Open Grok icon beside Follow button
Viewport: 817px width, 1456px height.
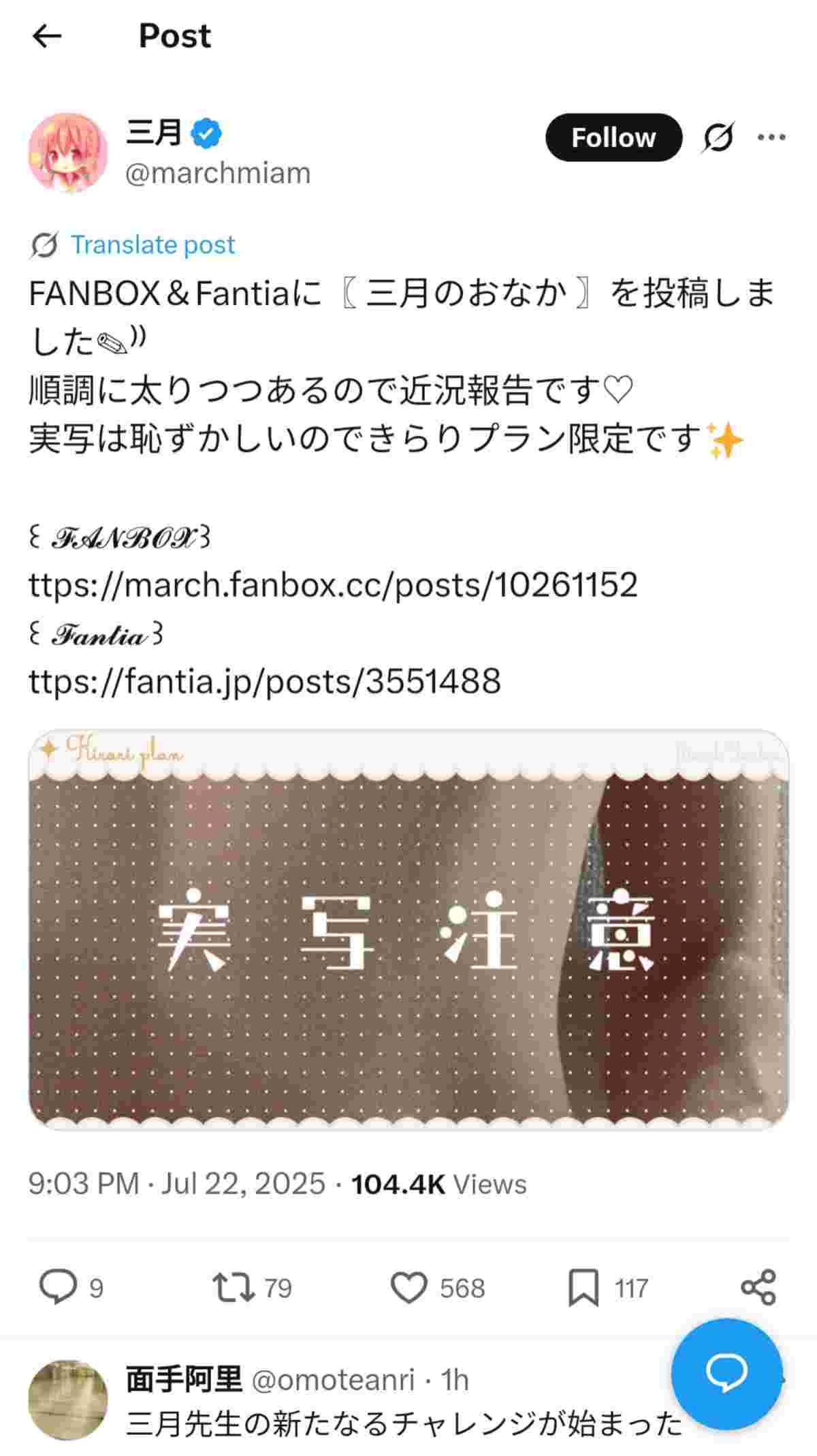(718, 138)
